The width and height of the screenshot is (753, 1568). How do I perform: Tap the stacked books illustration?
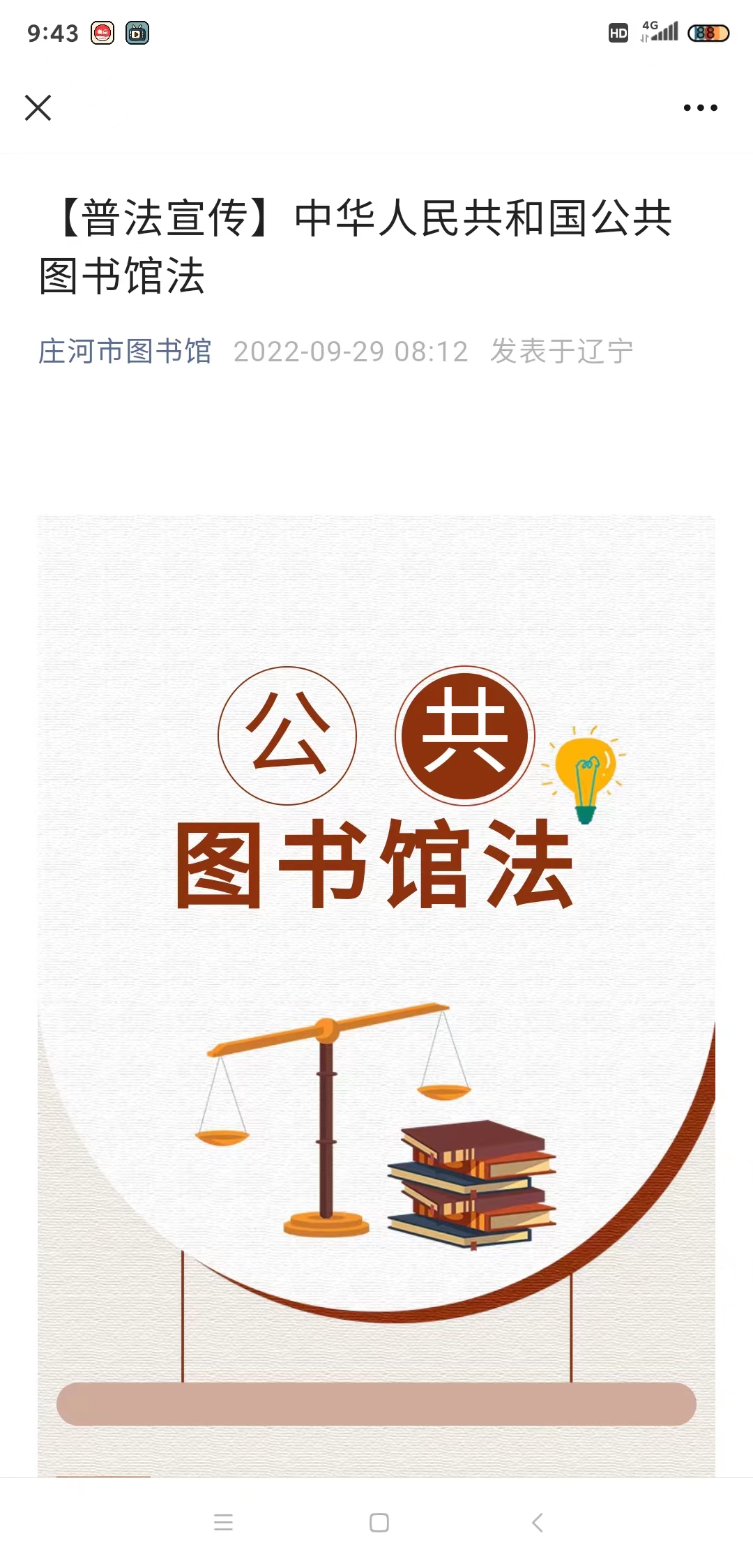click(471, 1186)
